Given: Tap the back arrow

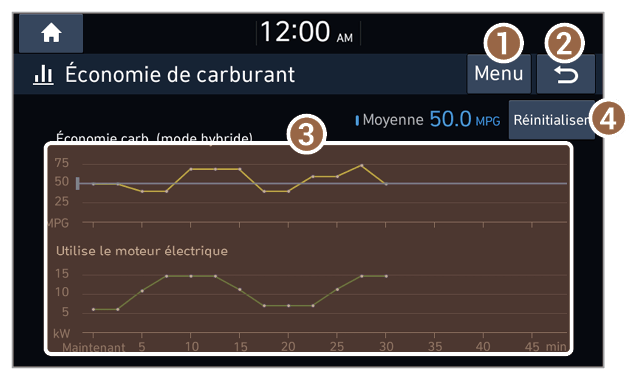Looking at the screenshot, I should click(x=566, y=74).
